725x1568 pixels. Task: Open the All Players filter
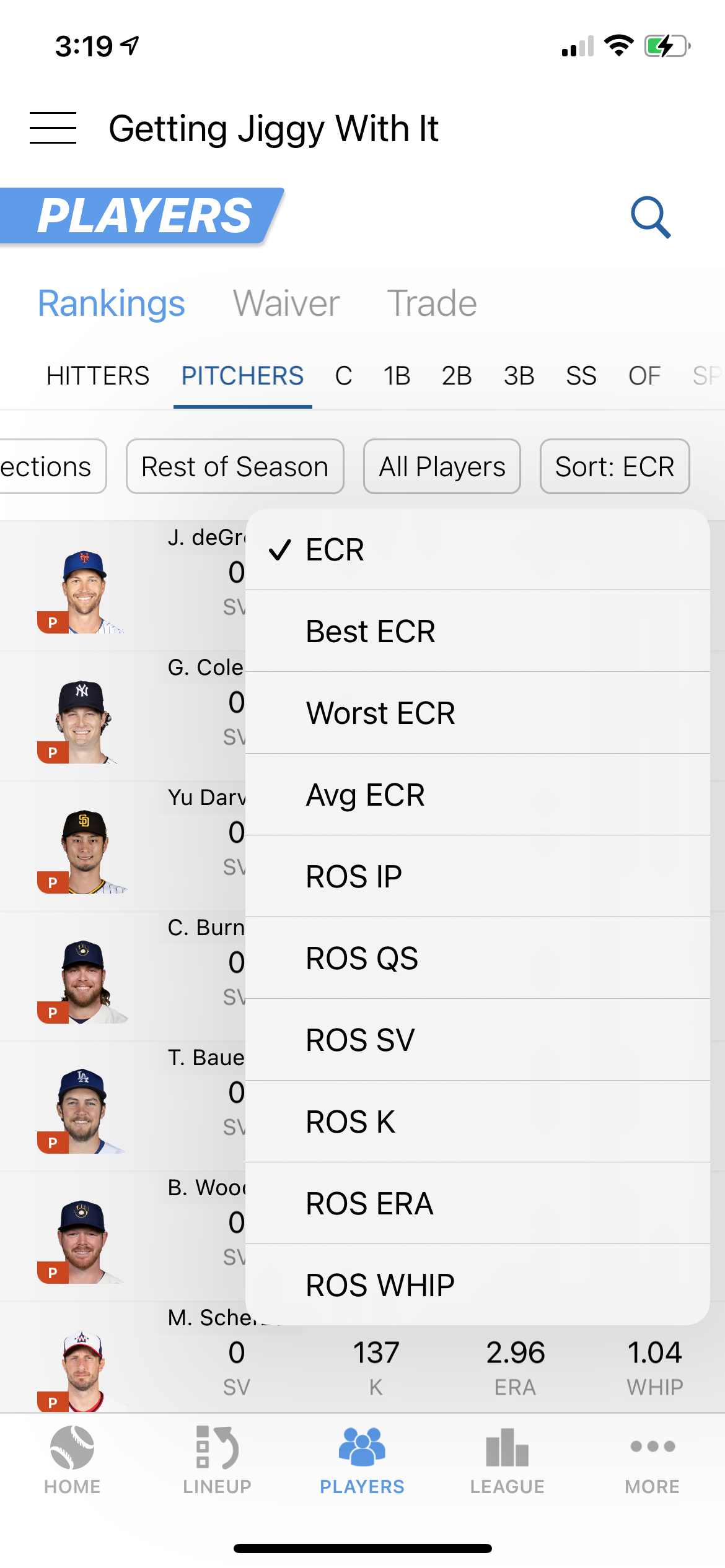pyautogui.click(x=442, y=466)
